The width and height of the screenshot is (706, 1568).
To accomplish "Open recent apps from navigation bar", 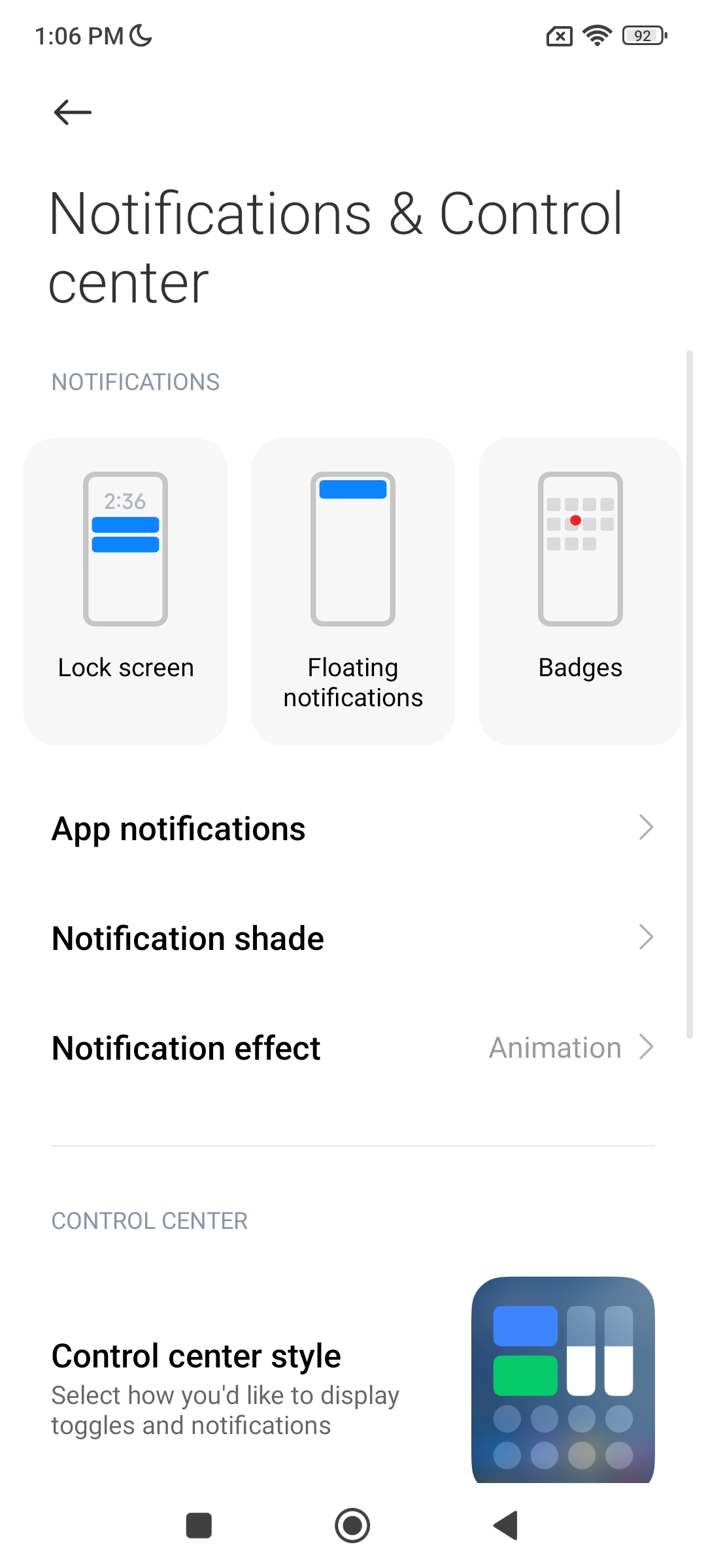I will (x=199, y=1526).
